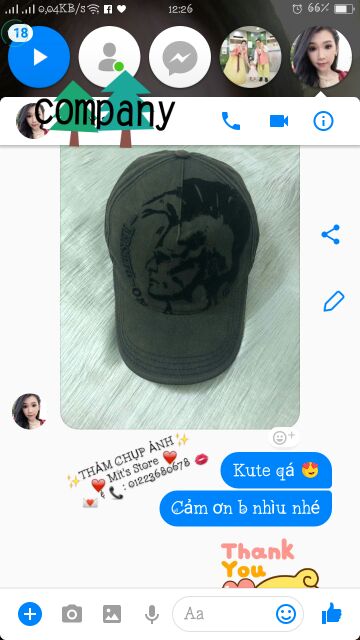The image size is (360, 640).
Task: Switch to the family photo chat head
Action: pos(251,57)
